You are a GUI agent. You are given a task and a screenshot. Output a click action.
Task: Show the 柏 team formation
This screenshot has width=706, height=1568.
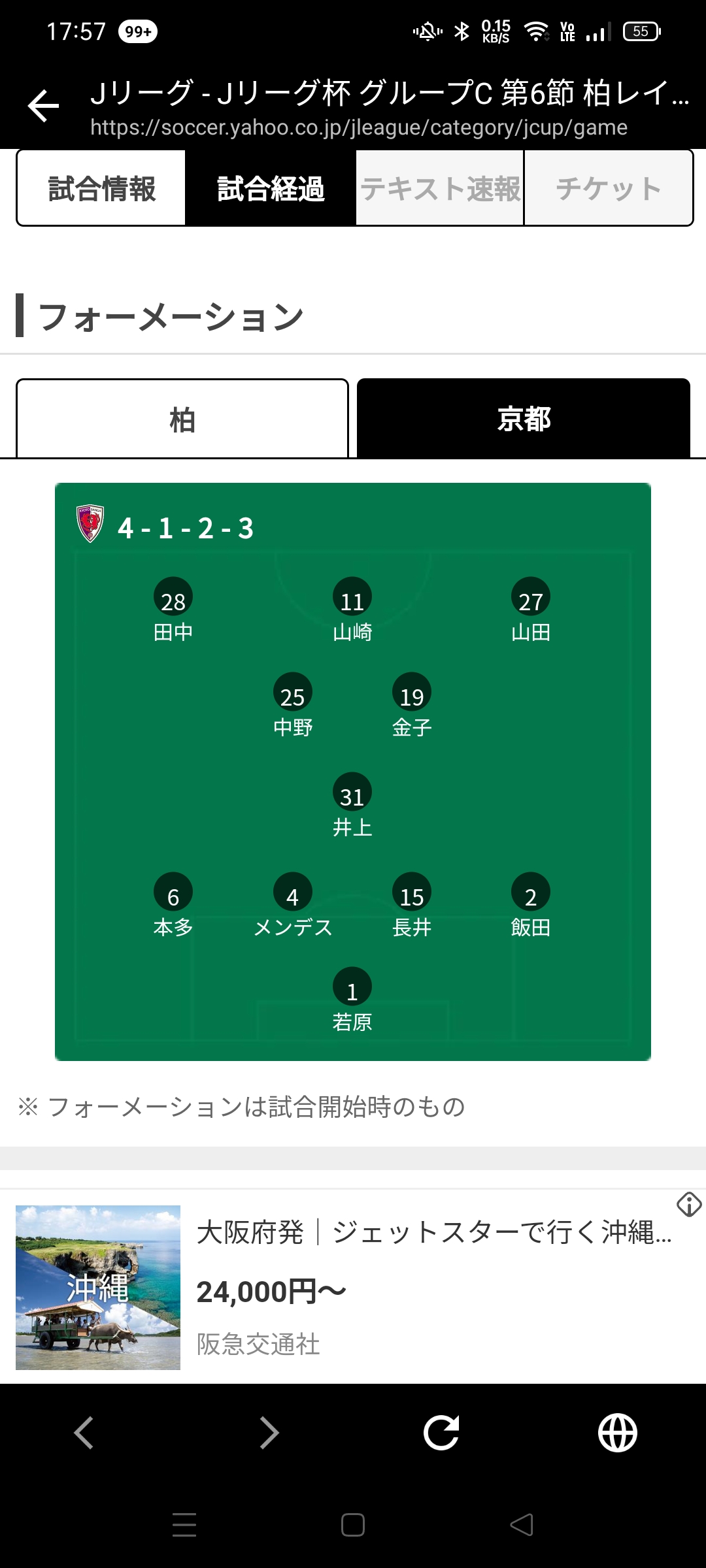tap(182, 419)
